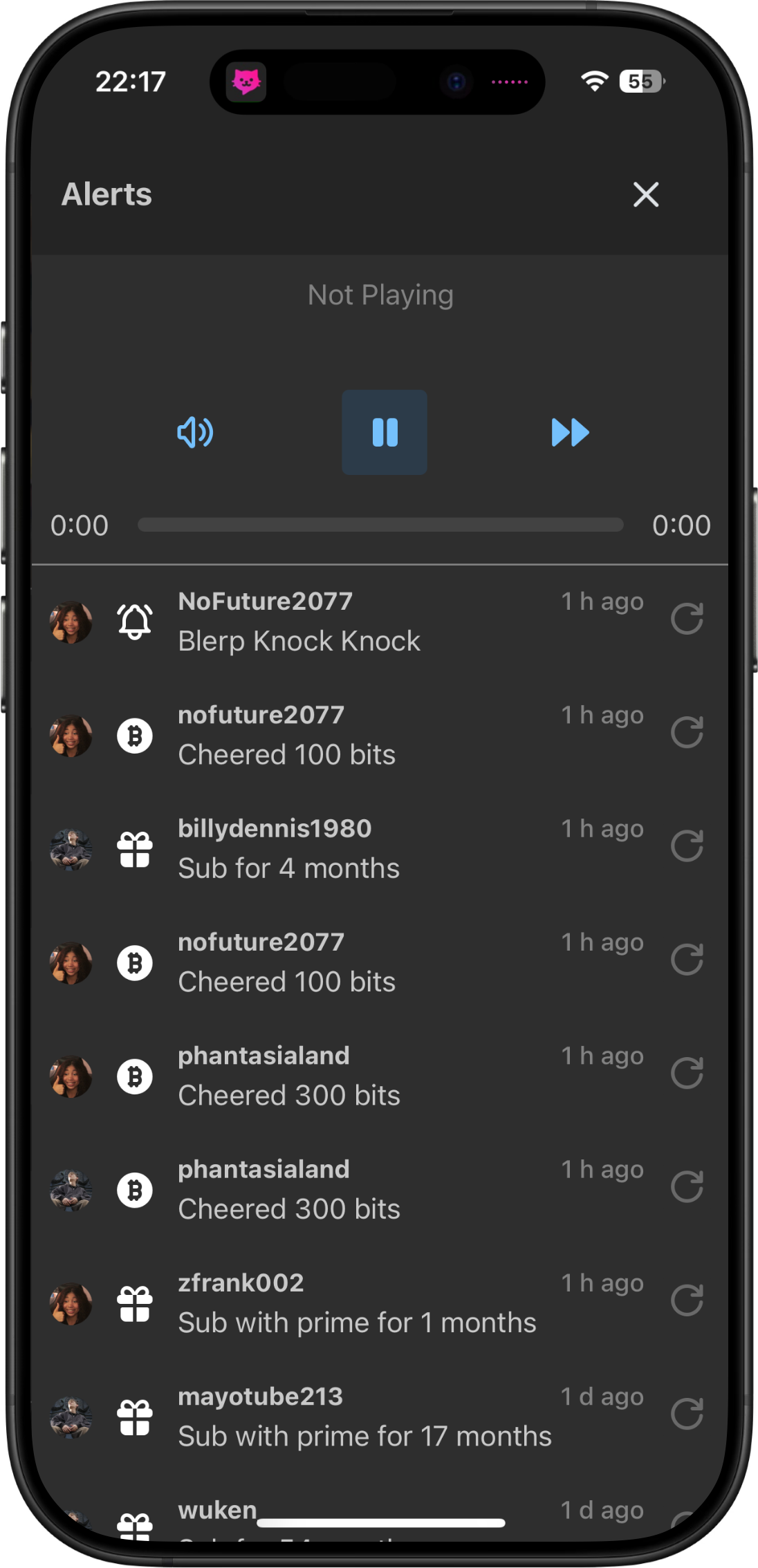
Task: Pause alert playback
Action: tap(385, 433)
